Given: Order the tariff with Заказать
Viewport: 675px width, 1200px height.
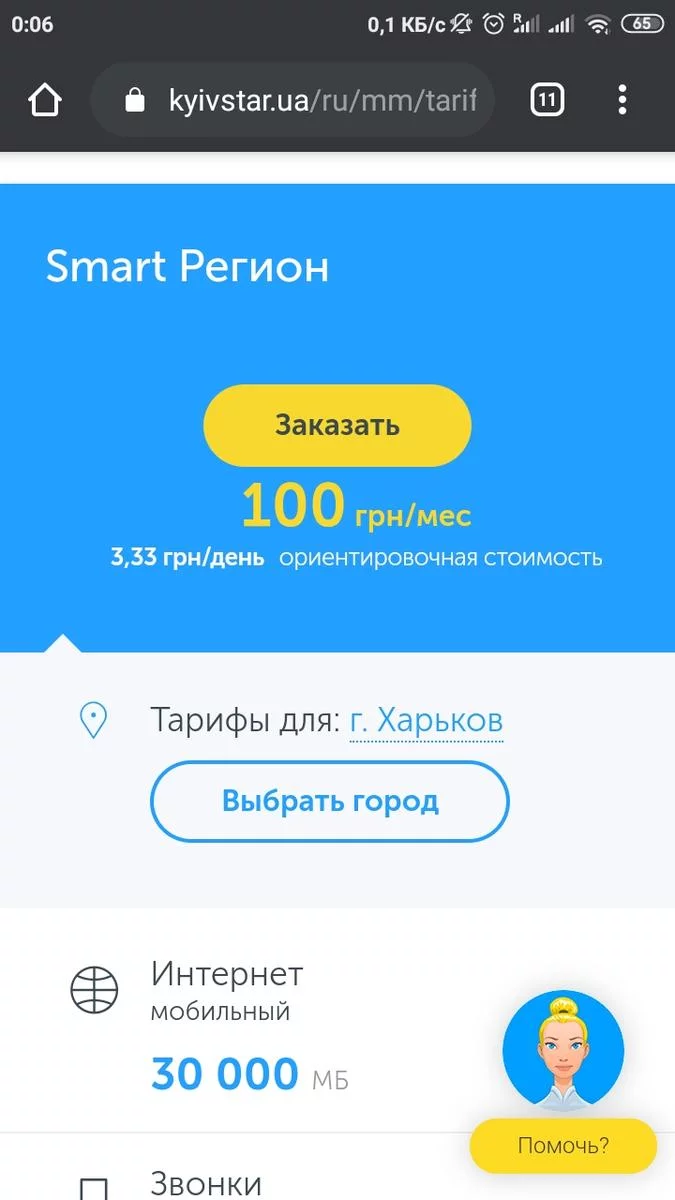Looking at the screenshot, I should tap(337, 425).
